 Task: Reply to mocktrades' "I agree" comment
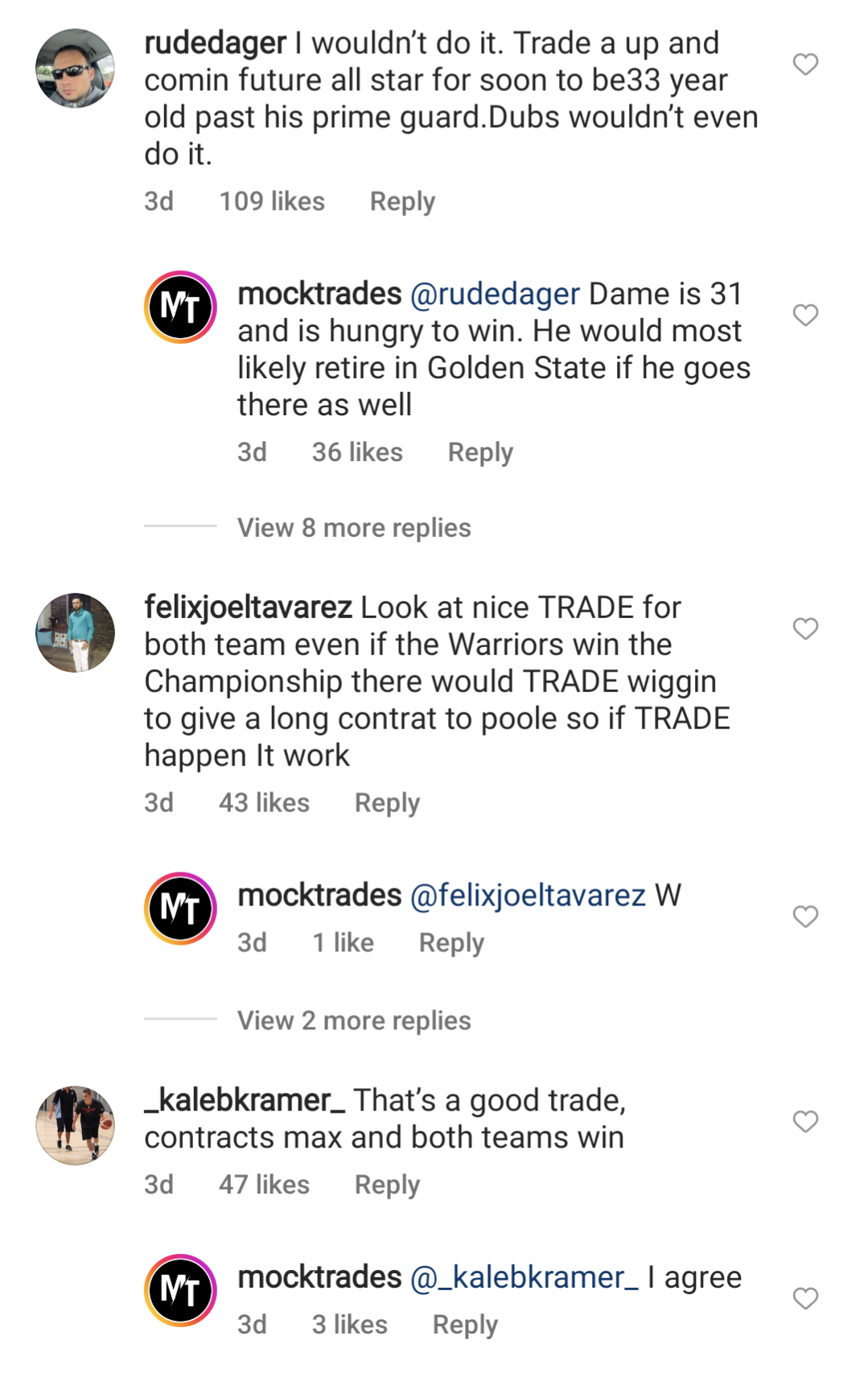pos(465,1325)
